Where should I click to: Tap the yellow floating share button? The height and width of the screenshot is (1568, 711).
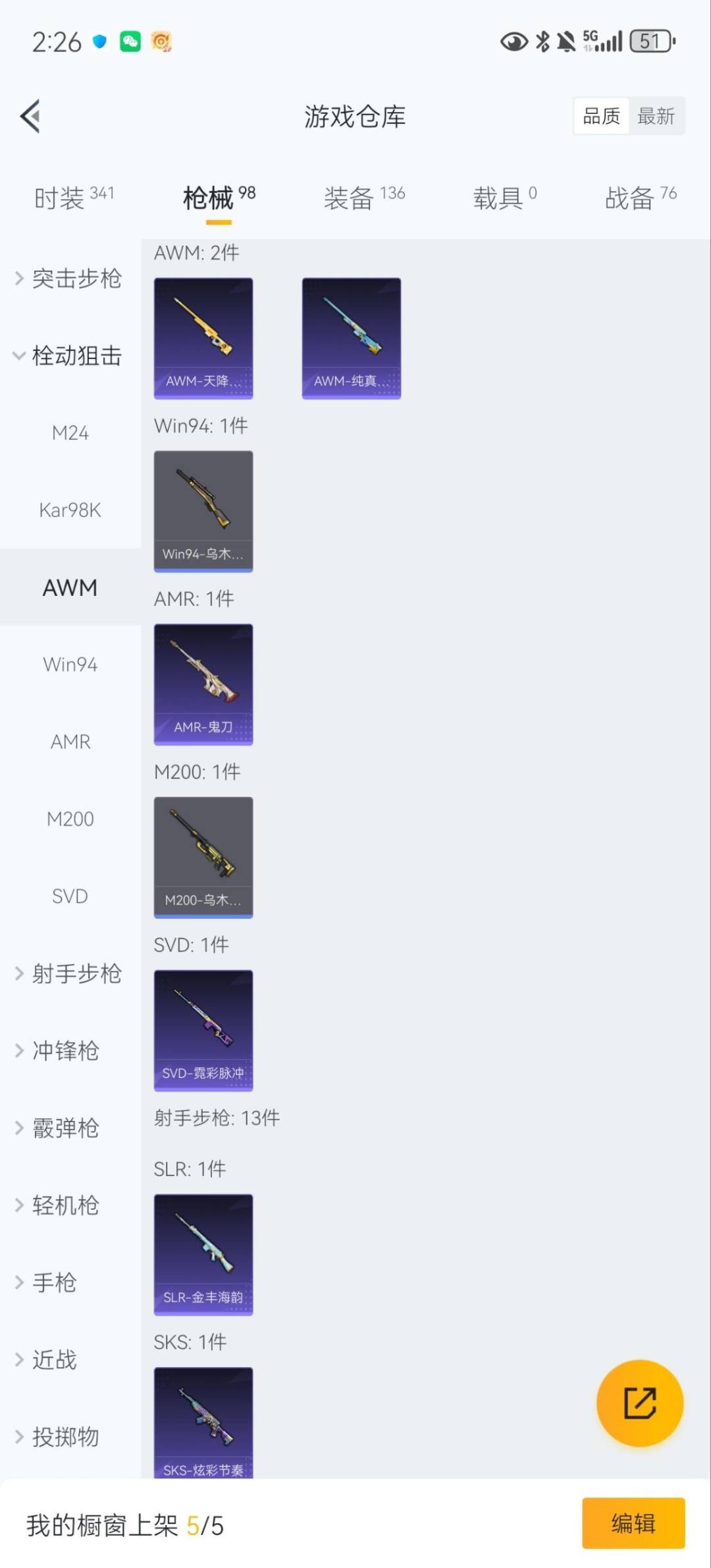639,1403
